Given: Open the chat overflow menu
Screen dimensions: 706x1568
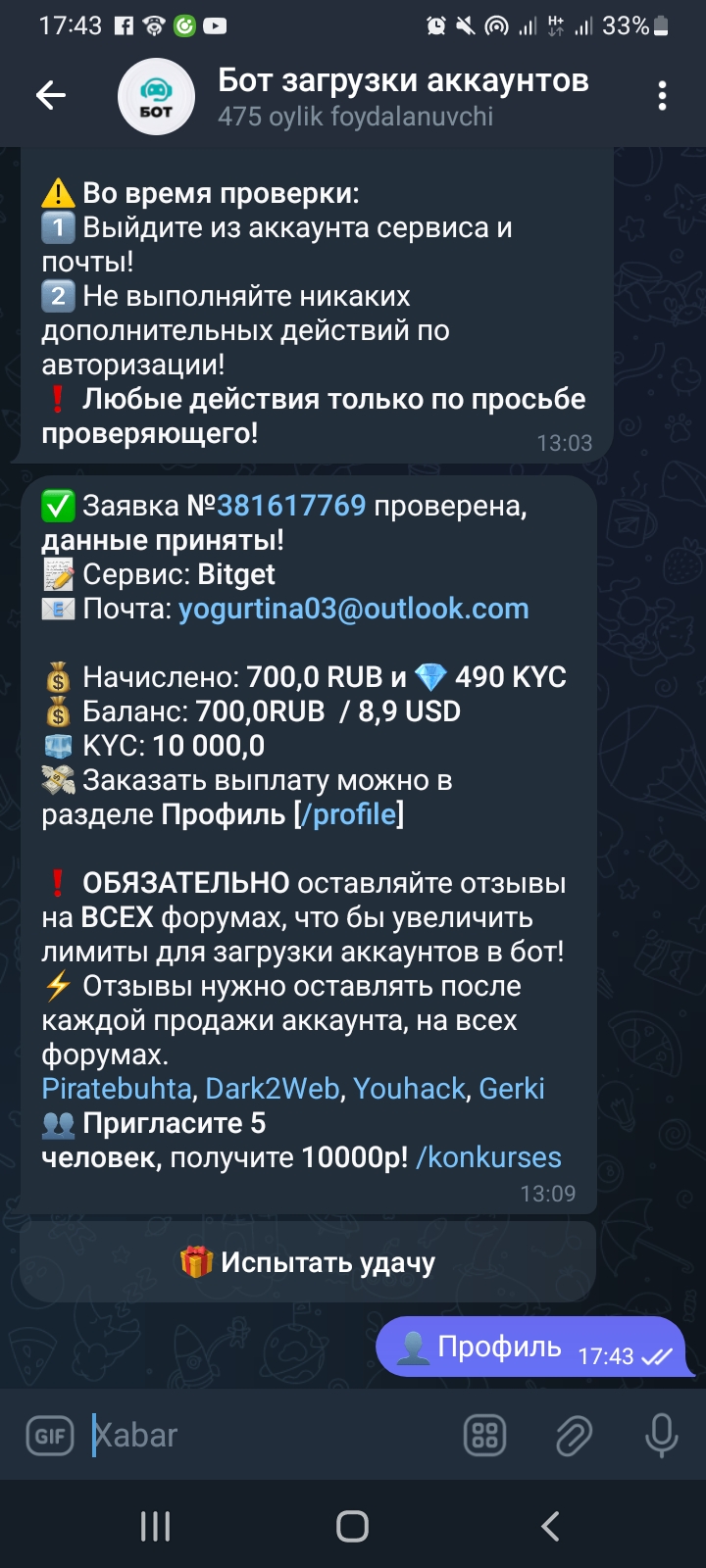Looking at the screenshot, I should (x=662, y=95).
